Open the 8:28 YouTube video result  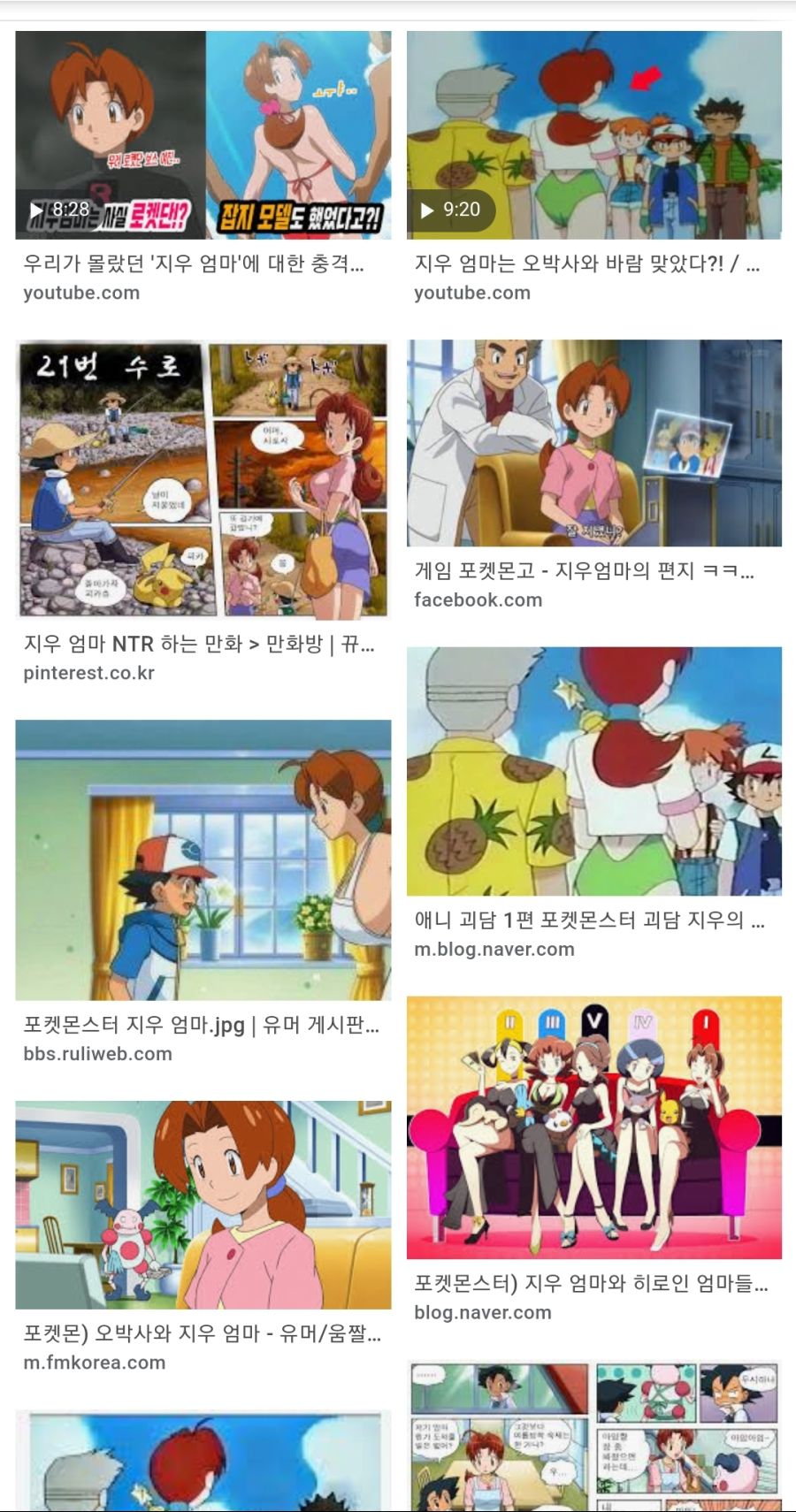(x=203, y=135)
